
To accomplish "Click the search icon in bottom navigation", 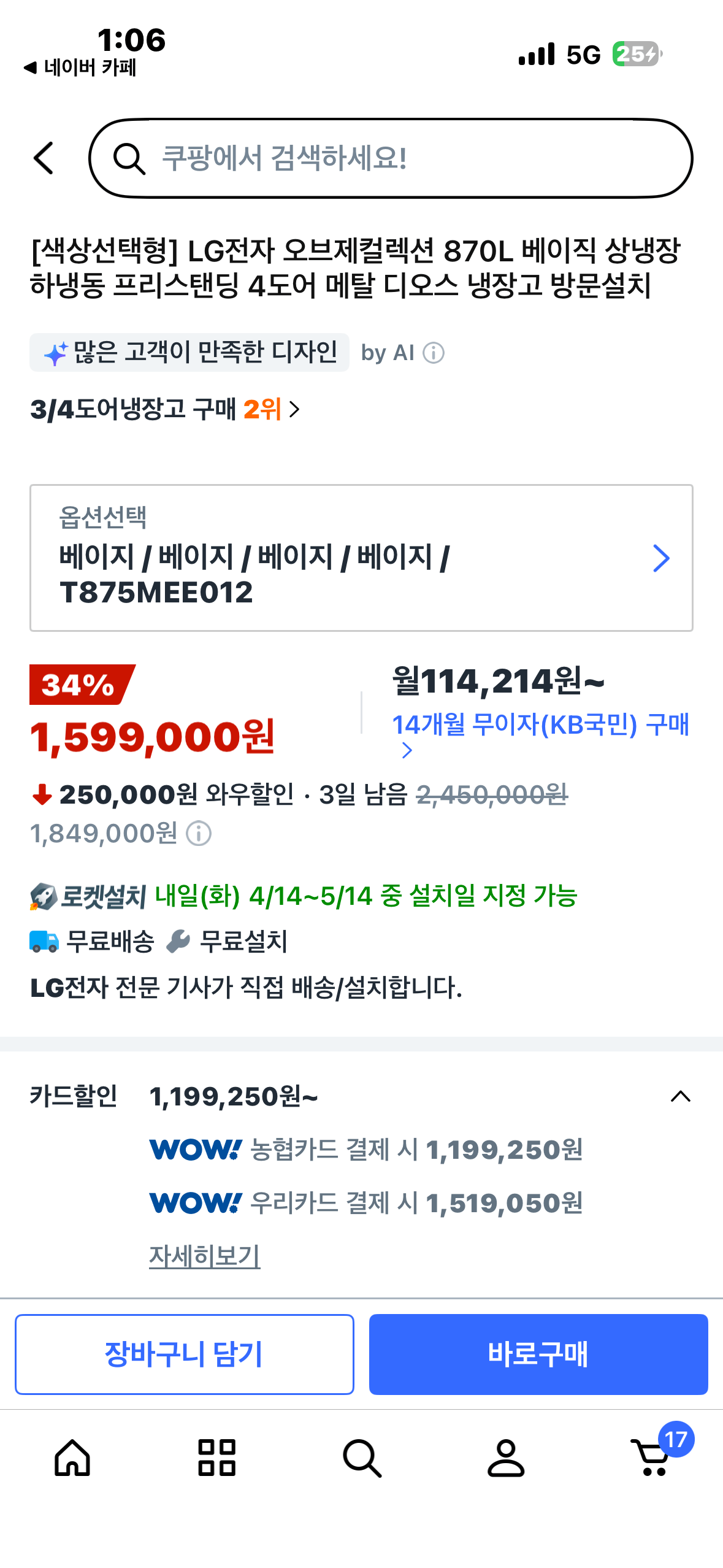I will [361, 1459].
